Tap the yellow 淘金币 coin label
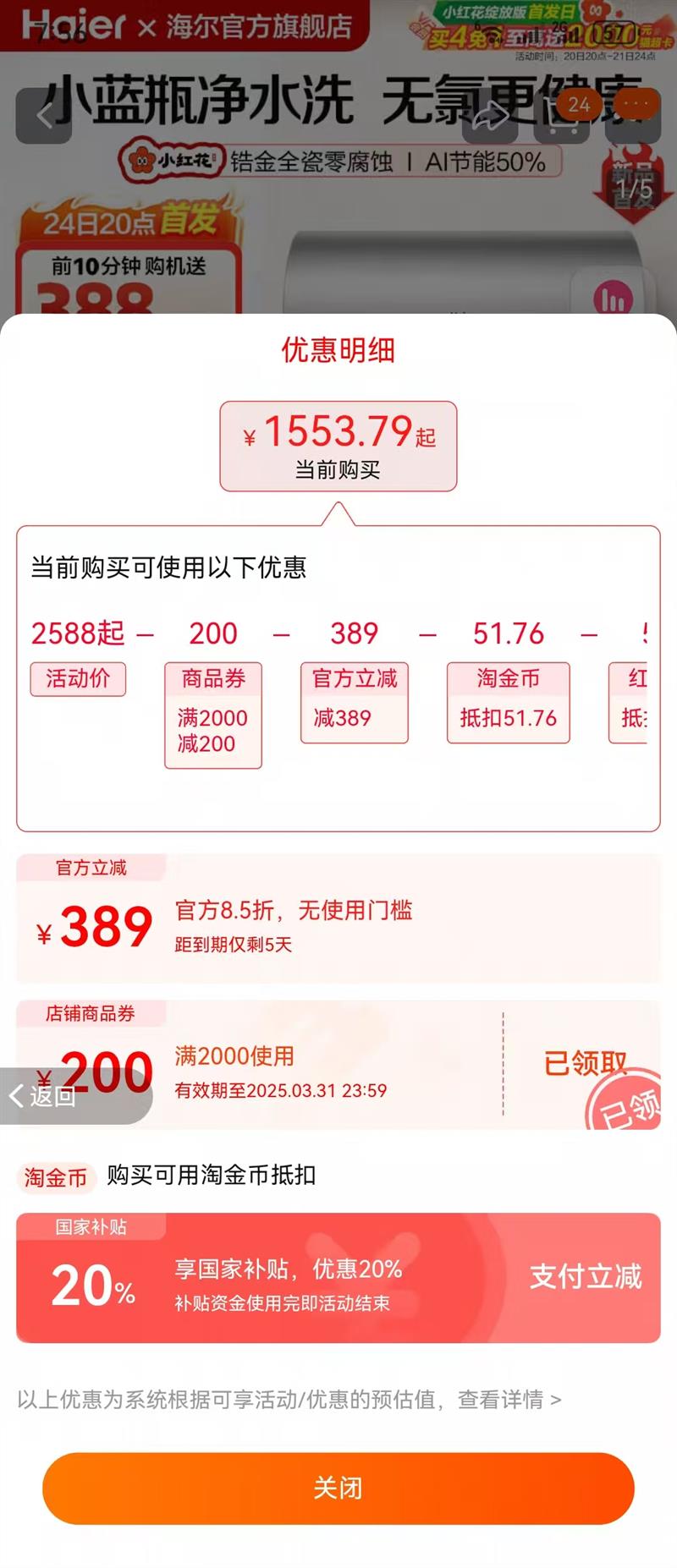This screenshot has width=677, height=1568. pyautogui.click(x=56, y=1178)
